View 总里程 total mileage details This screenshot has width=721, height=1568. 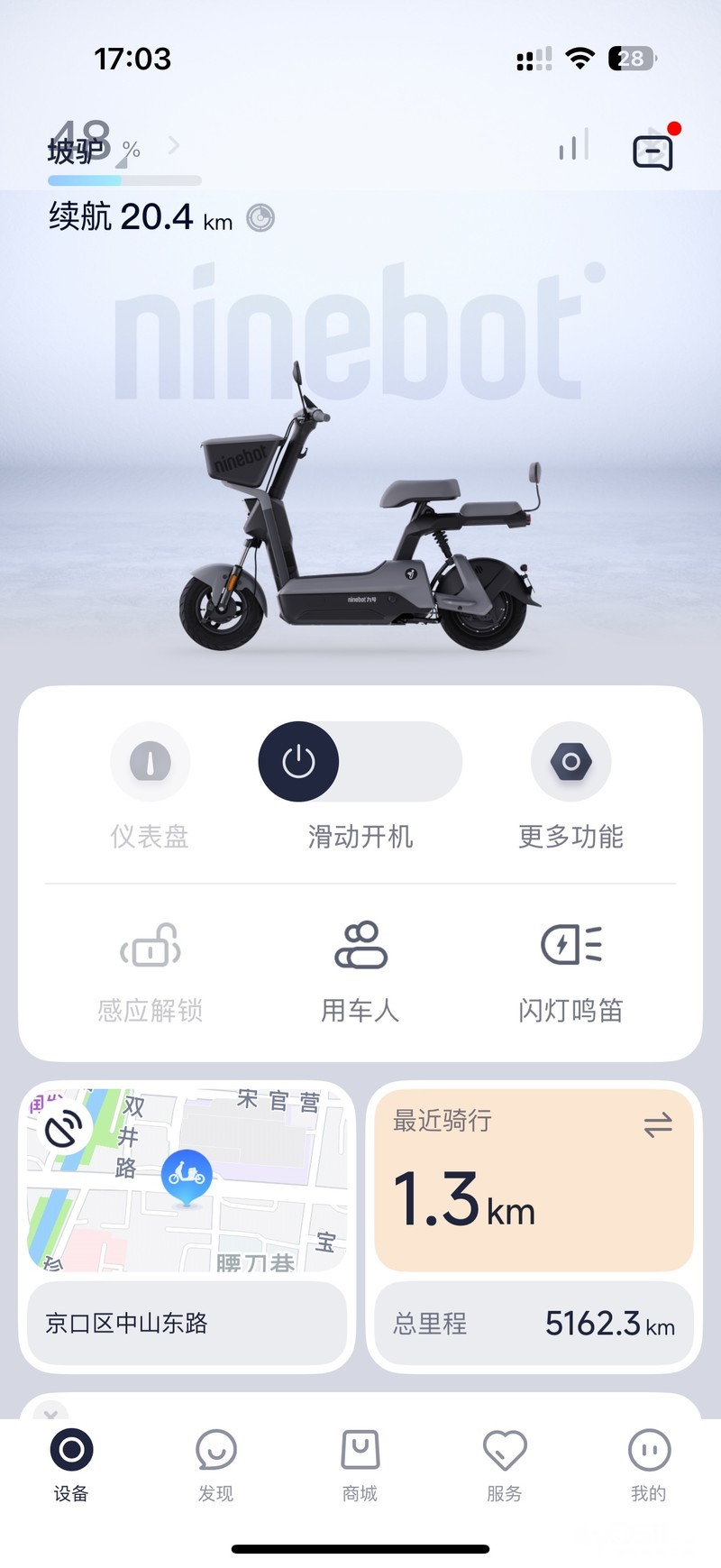point(534,1323)
